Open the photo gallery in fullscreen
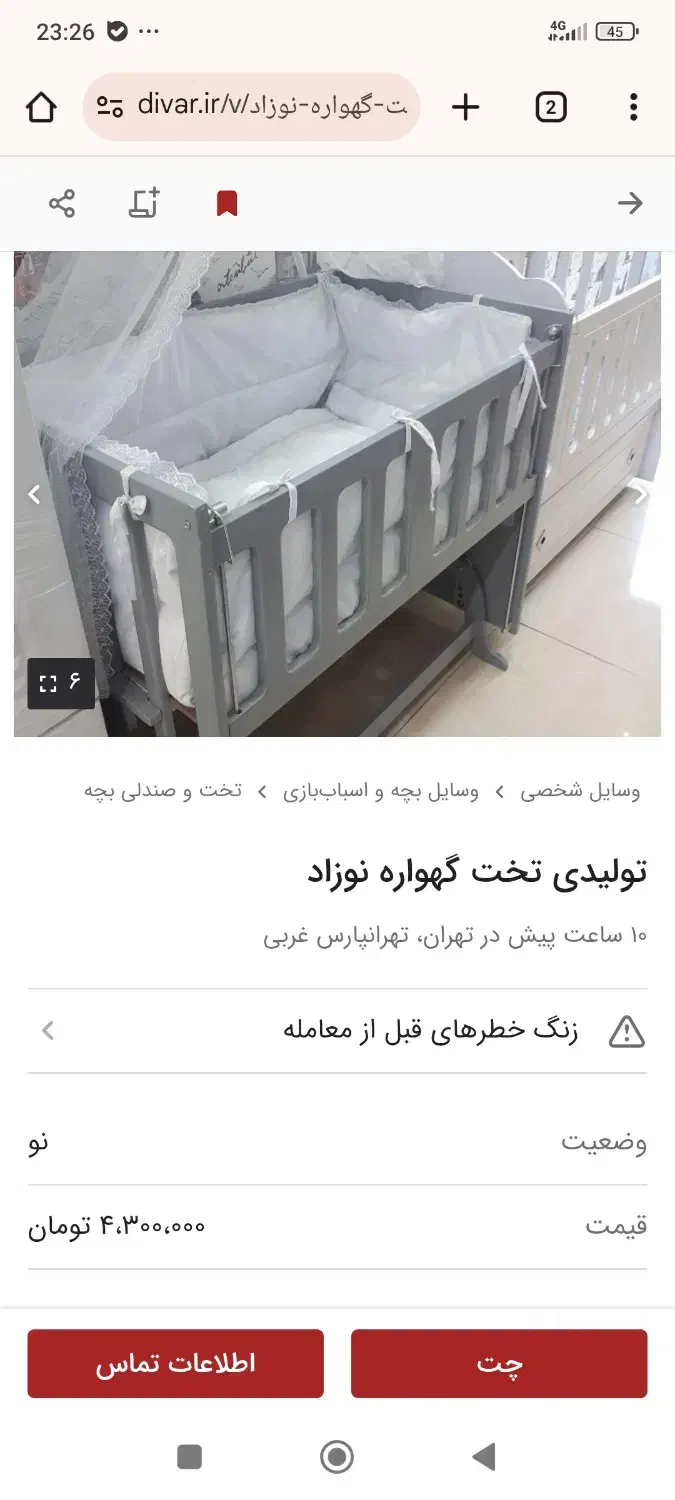675x1500 pixels. point(61,684)
